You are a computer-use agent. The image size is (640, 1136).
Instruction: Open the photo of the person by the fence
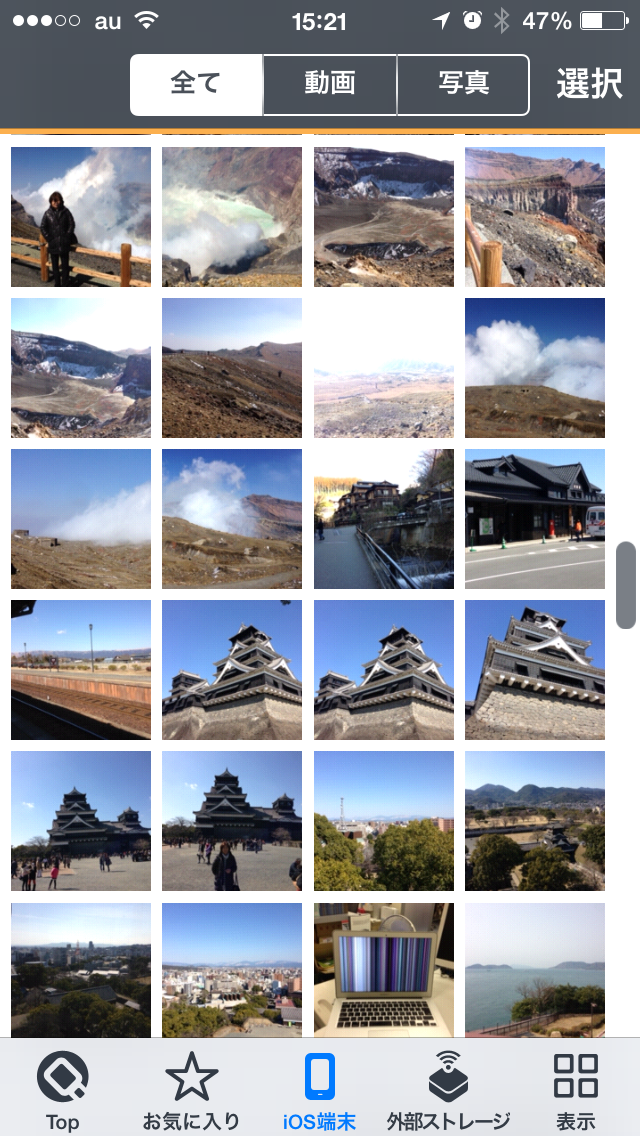pyautogui.click(x=81, y=217)
